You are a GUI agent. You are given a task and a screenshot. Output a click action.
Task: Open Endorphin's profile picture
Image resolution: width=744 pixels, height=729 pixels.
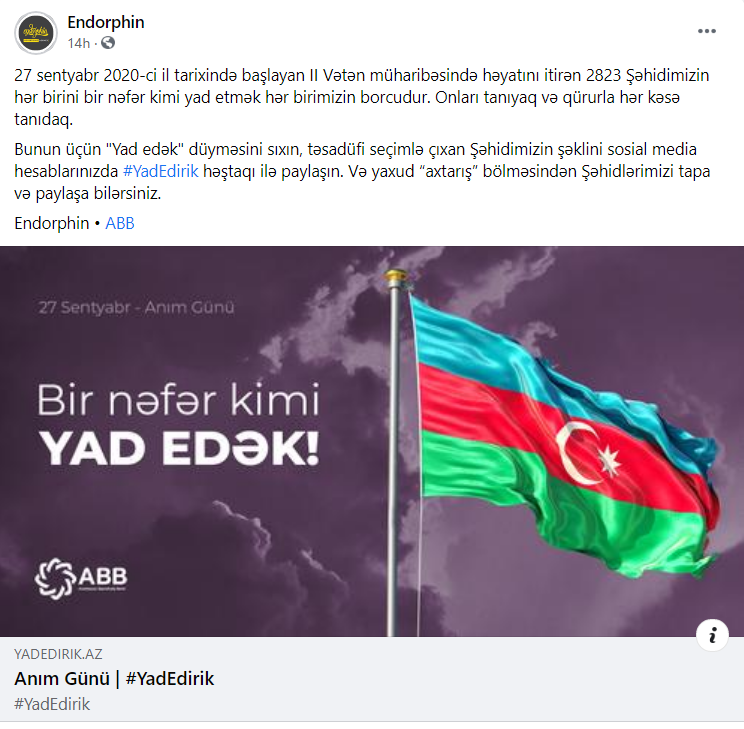pos(36,33)
